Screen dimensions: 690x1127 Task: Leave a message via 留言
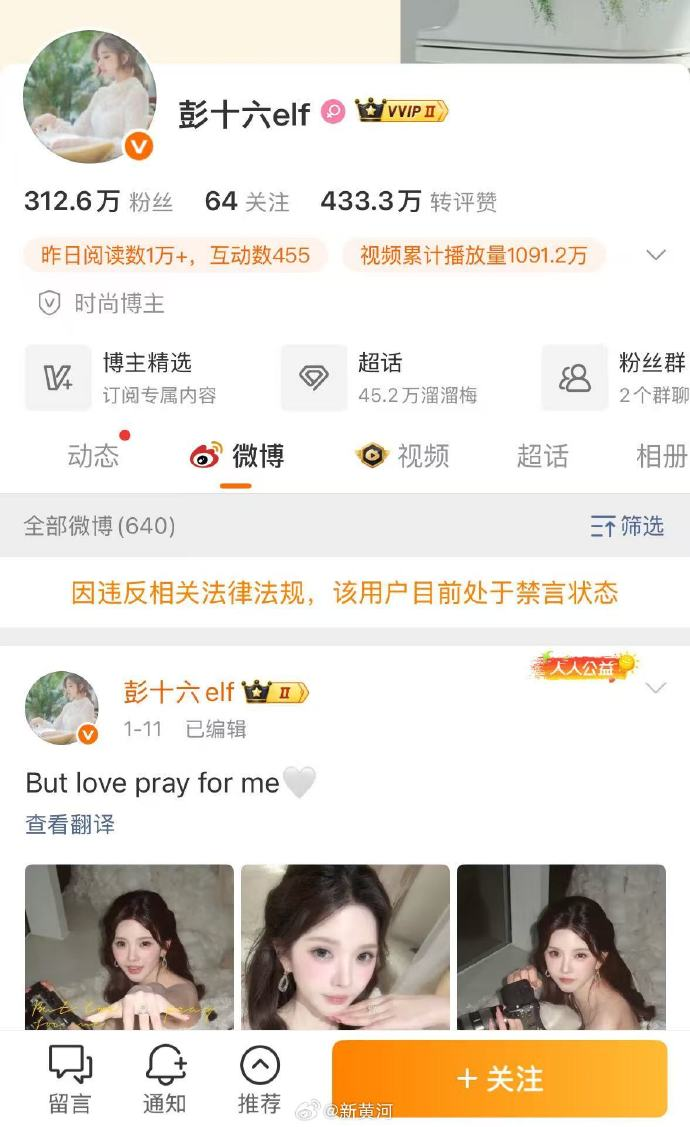tap(70, 1080)
